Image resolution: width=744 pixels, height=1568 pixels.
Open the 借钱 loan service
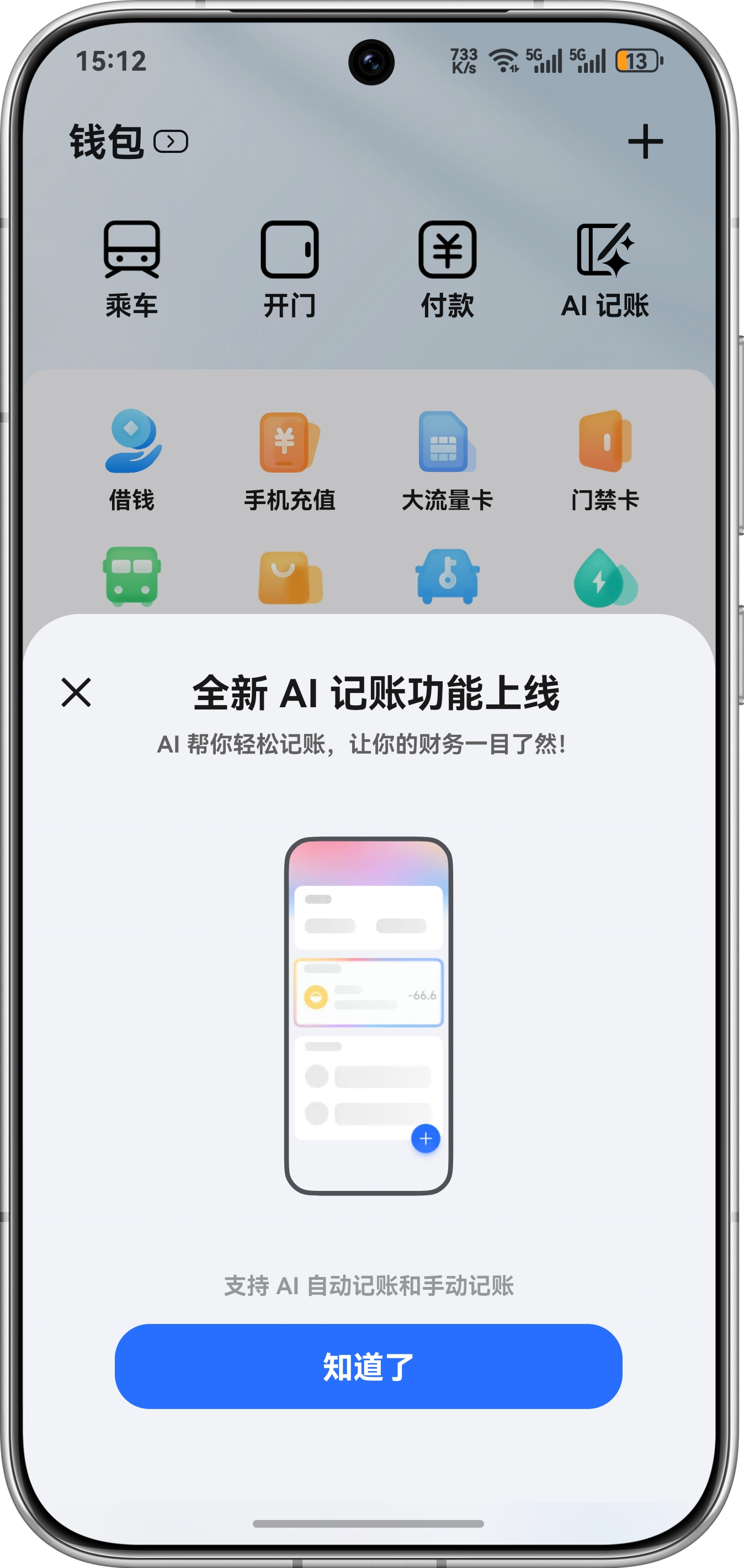click(x=131, y=459)
